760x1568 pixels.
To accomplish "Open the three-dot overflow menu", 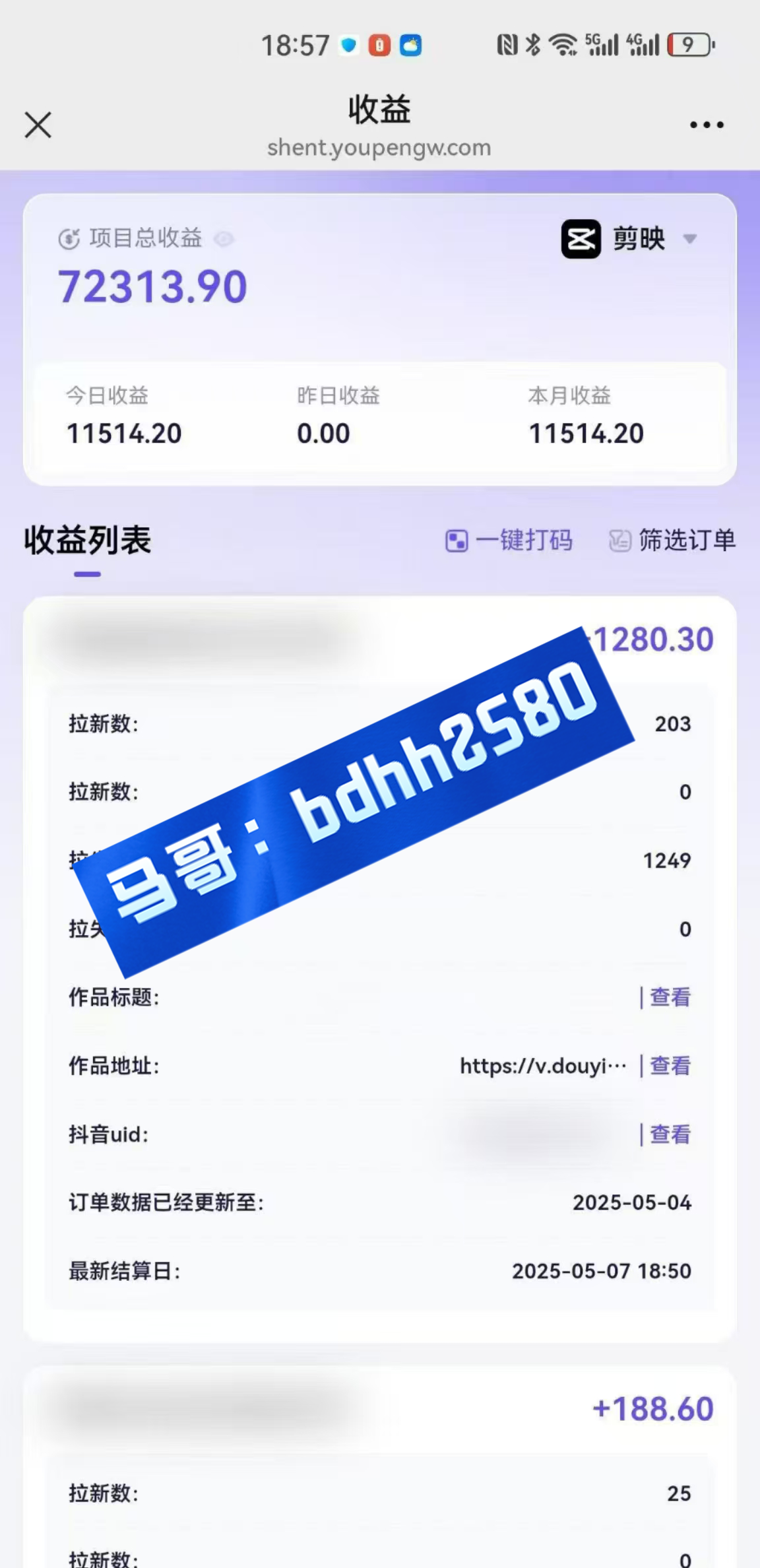I will coord(707,125).
